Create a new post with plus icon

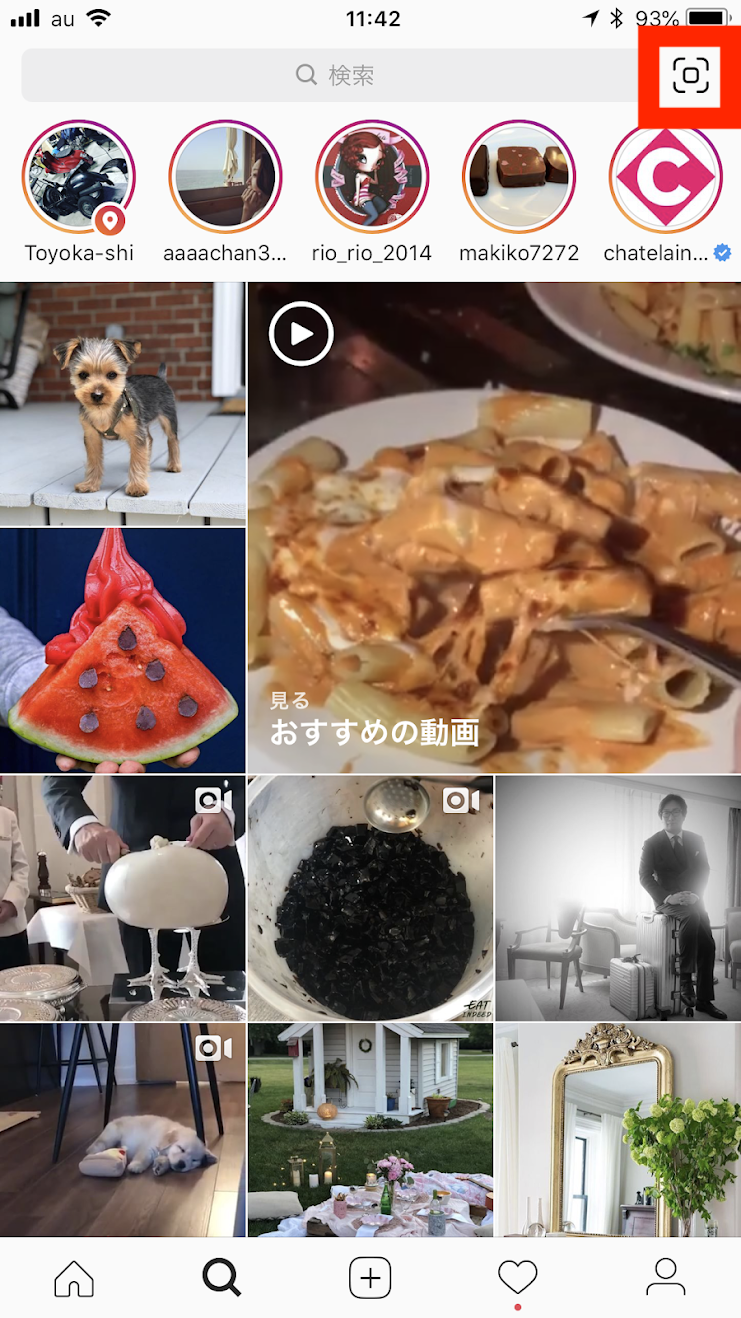pyautogui.click(x=370, y=1278)
